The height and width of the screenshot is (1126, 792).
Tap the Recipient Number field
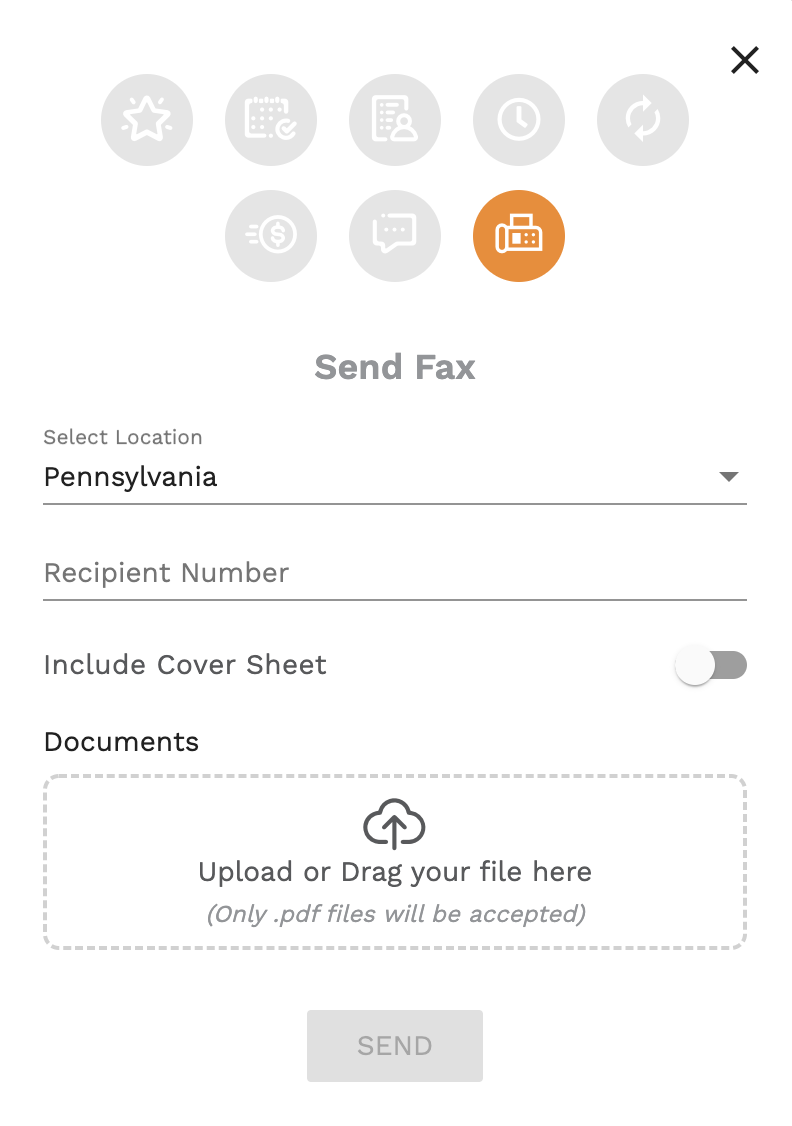click(395, 573)
